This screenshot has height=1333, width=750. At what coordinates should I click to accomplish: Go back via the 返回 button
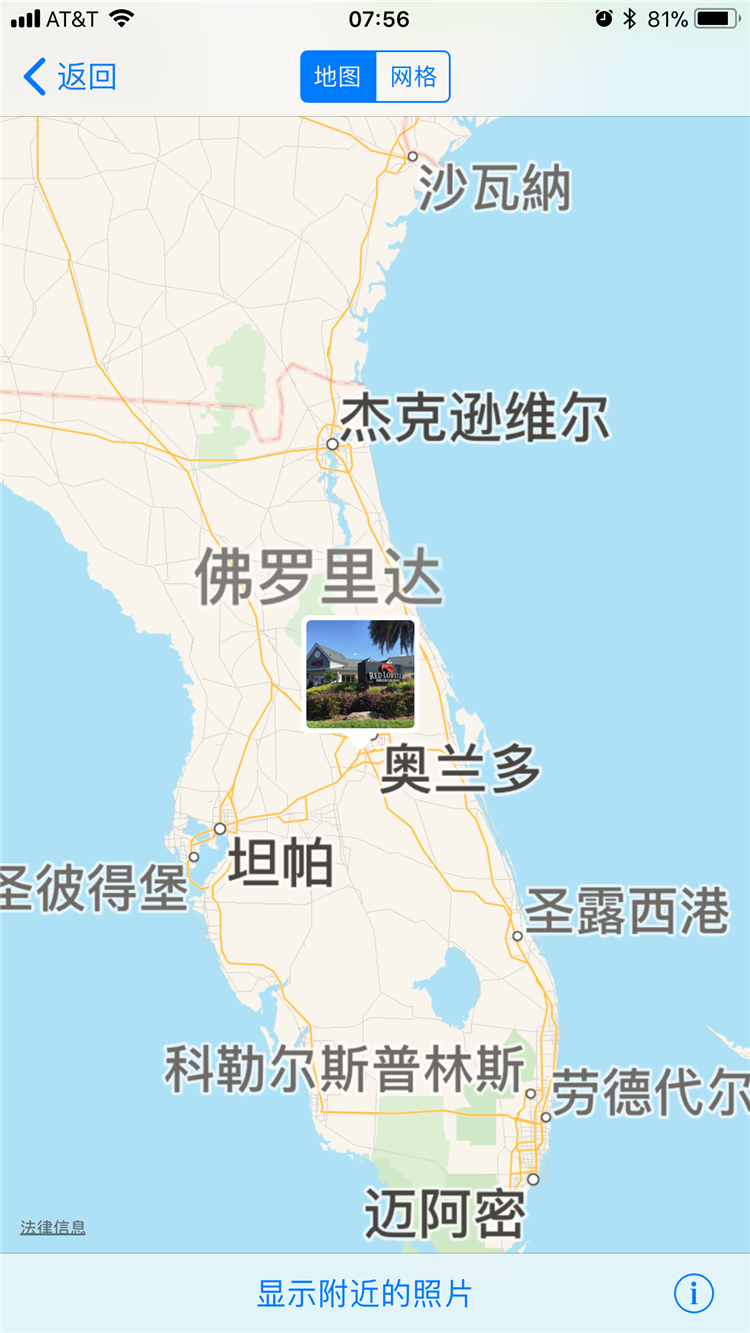[x=70, y=77]
